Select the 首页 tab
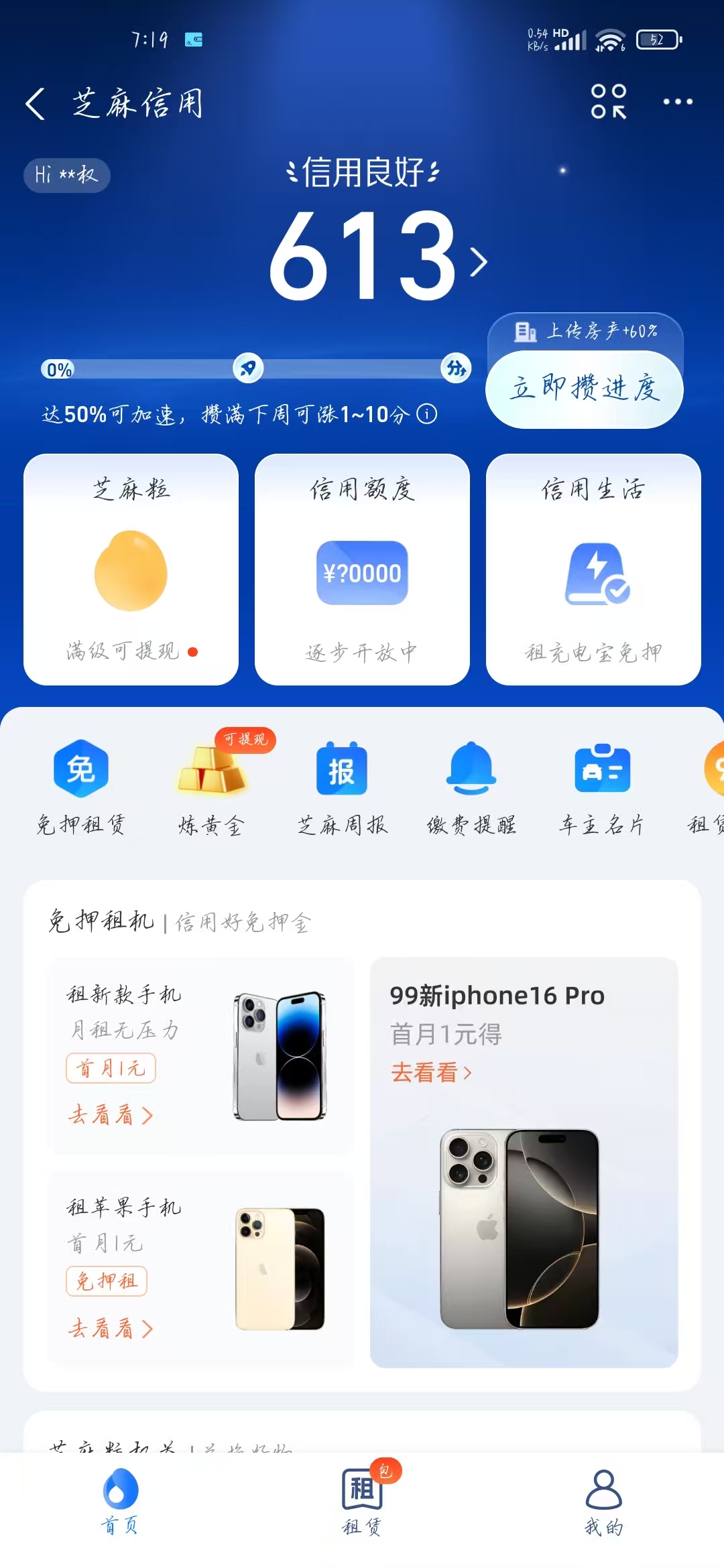 (121, 1501)
